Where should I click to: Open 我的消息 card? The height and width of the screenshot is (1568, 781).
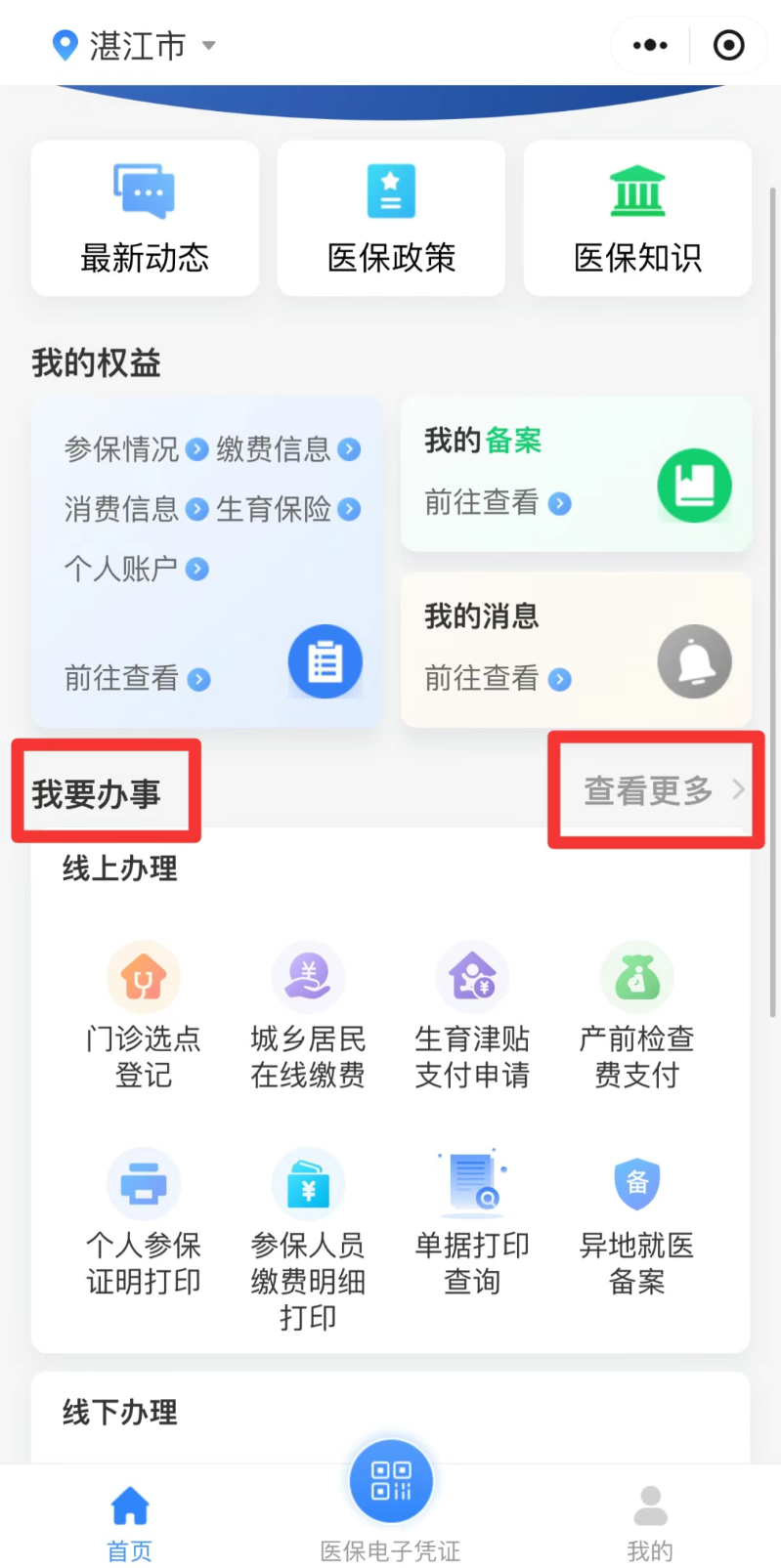pos(576,649)
